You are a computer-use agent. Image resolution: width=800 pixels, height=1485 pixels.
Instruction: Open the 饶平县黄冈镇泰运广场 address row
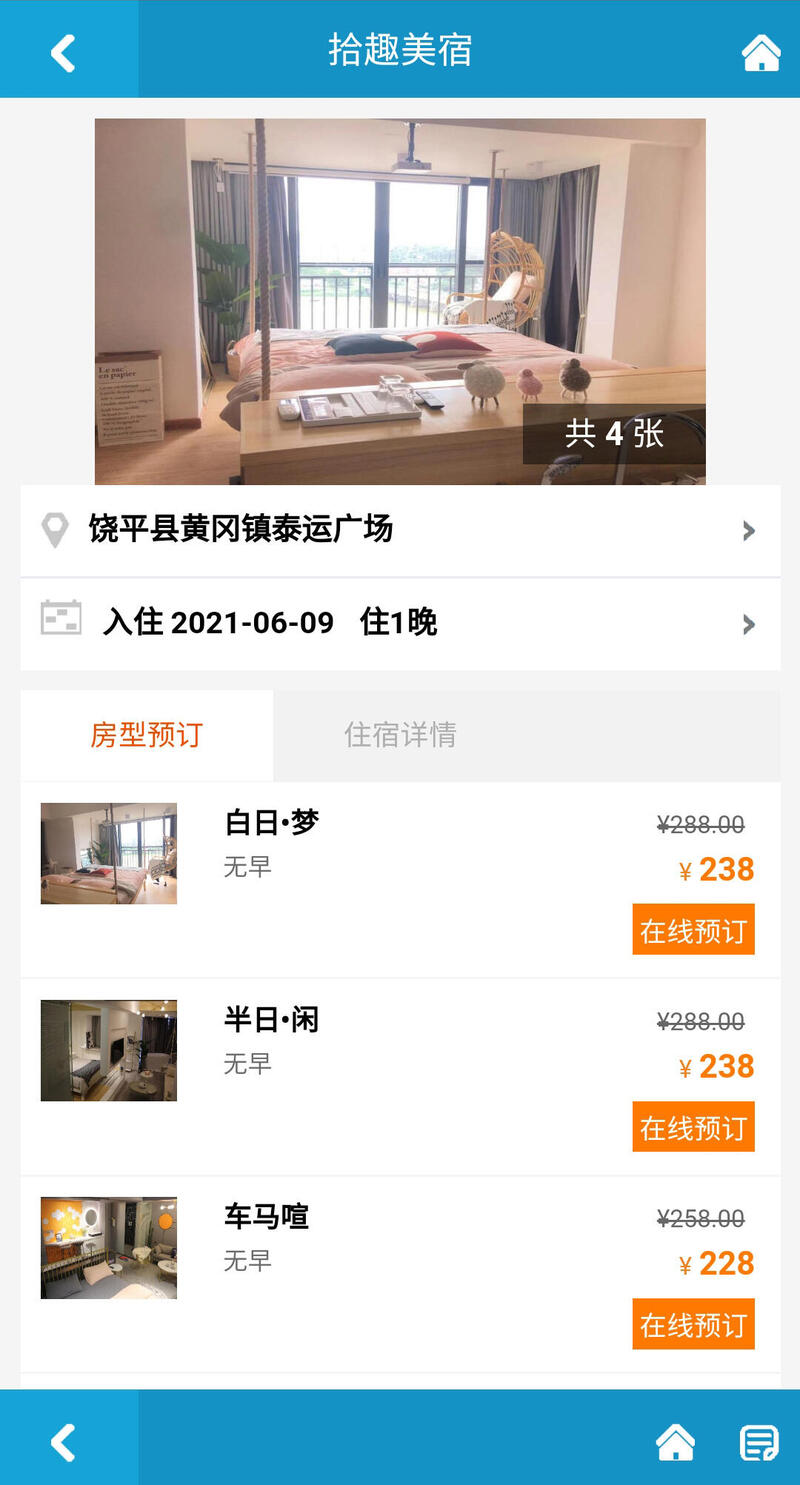(x=400, y=530)
